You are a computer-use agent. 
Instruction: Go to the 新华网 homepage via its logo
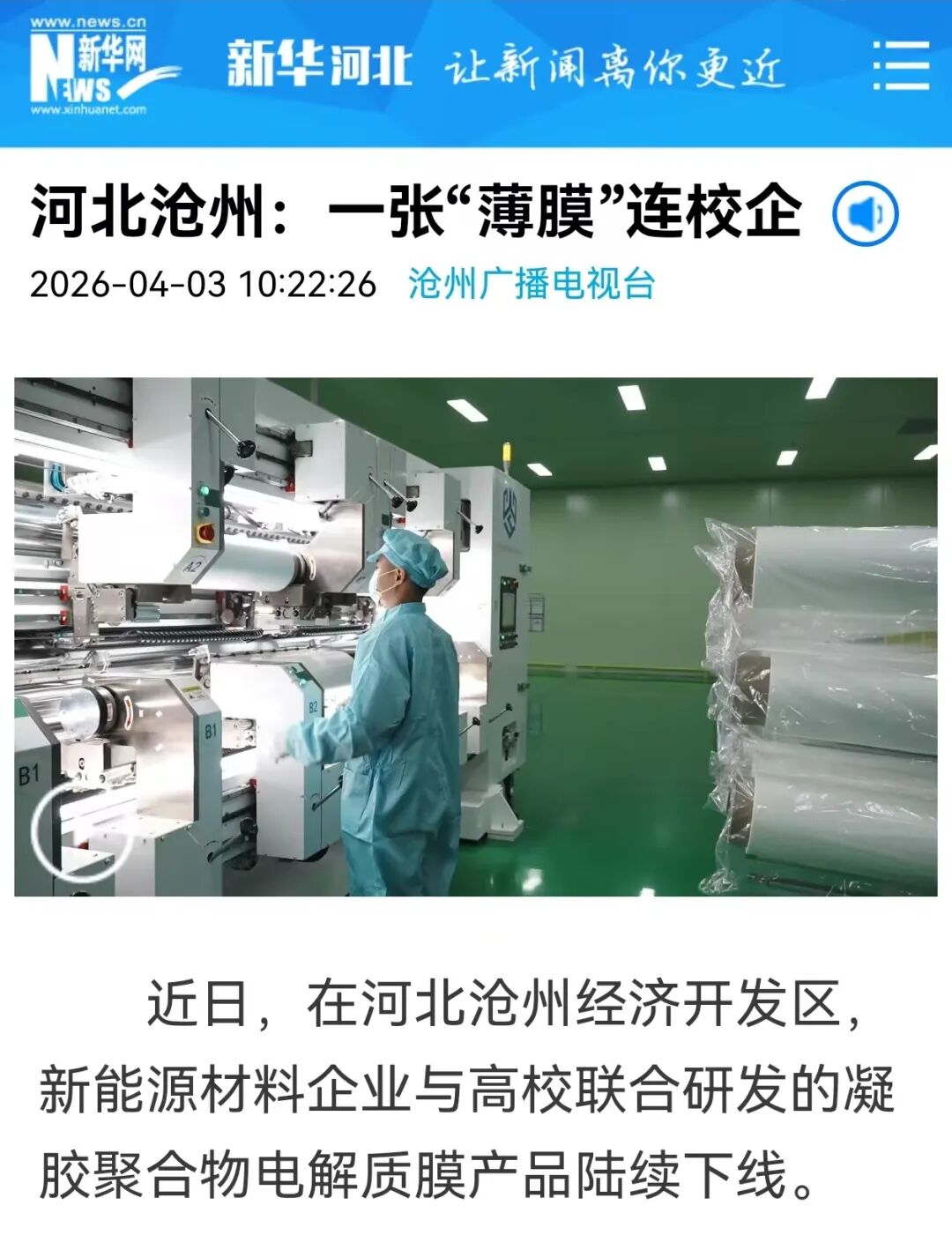(x=93, y=68)
